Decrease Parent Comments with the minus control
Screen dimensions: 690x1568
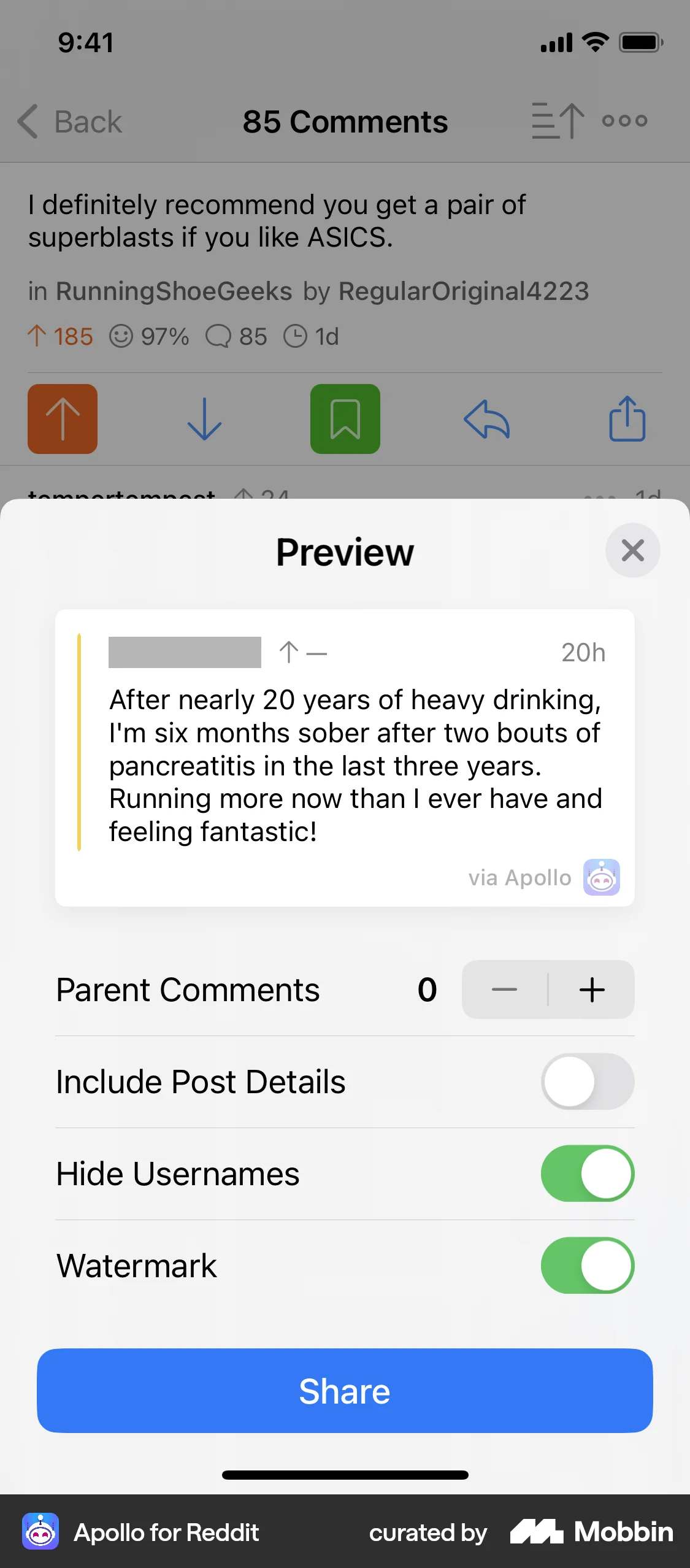click(505, 990)
